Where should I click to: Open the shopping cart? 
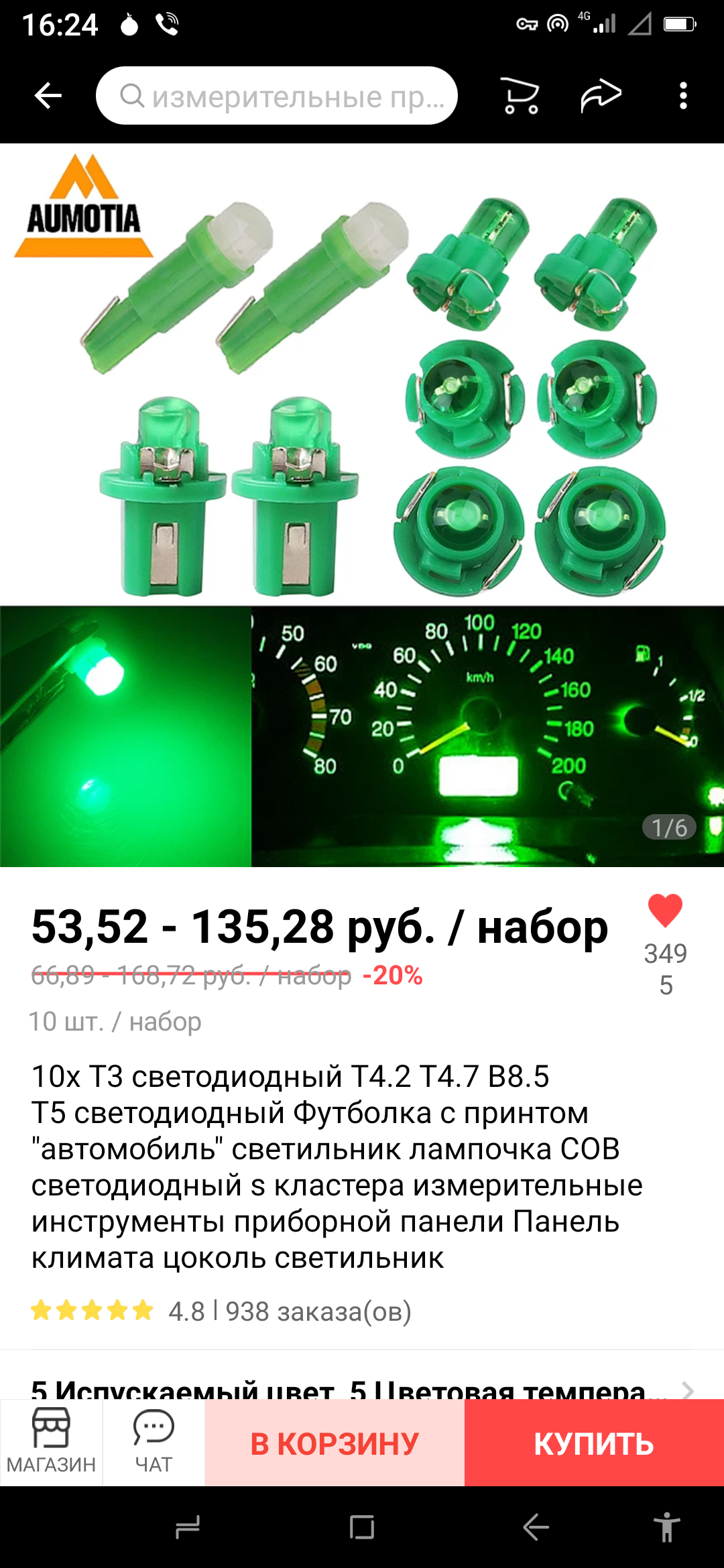pyautogui.click(x=520, y=96)
